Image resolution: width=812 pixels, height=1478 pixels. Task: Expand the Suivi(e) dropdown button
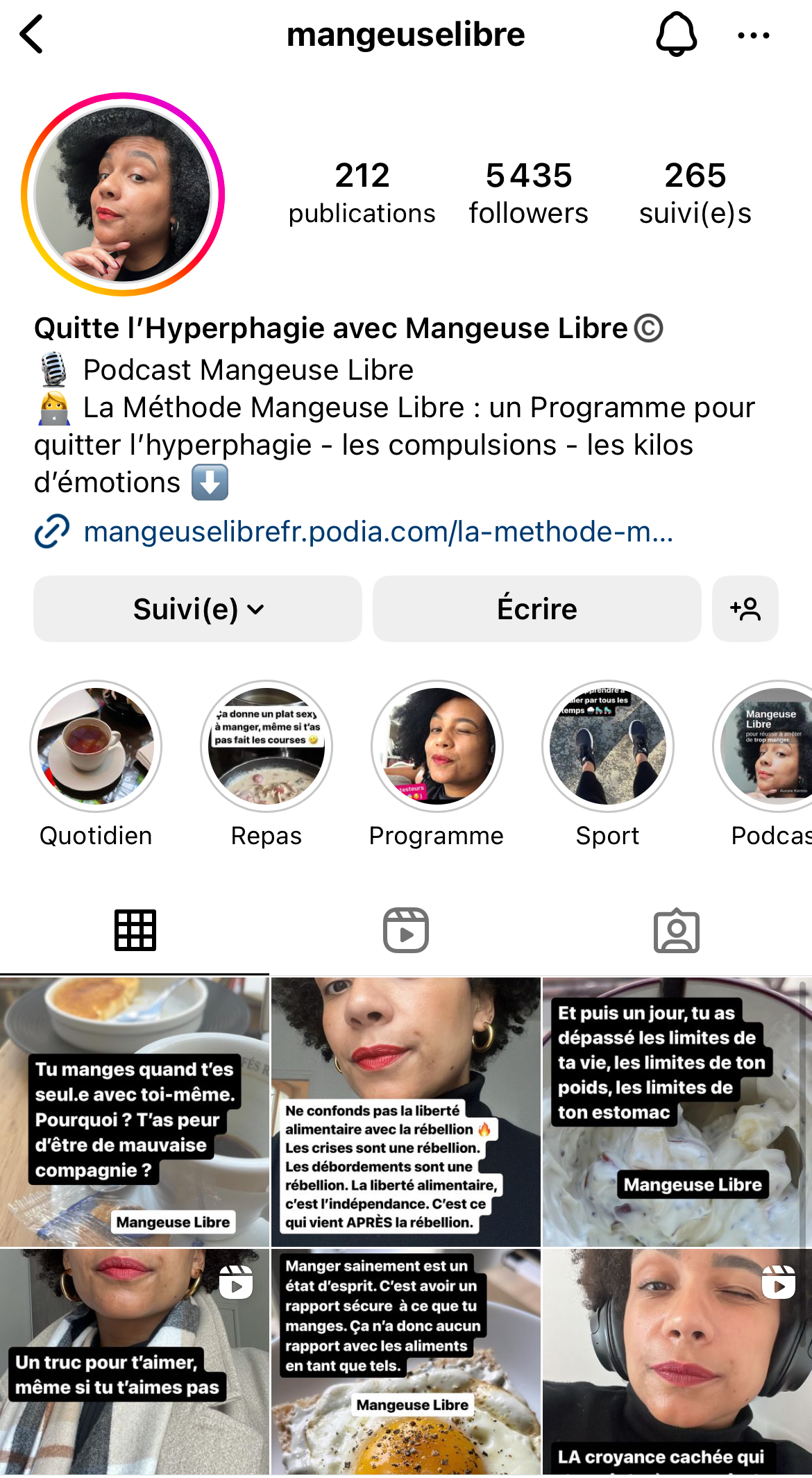[198, 609]
